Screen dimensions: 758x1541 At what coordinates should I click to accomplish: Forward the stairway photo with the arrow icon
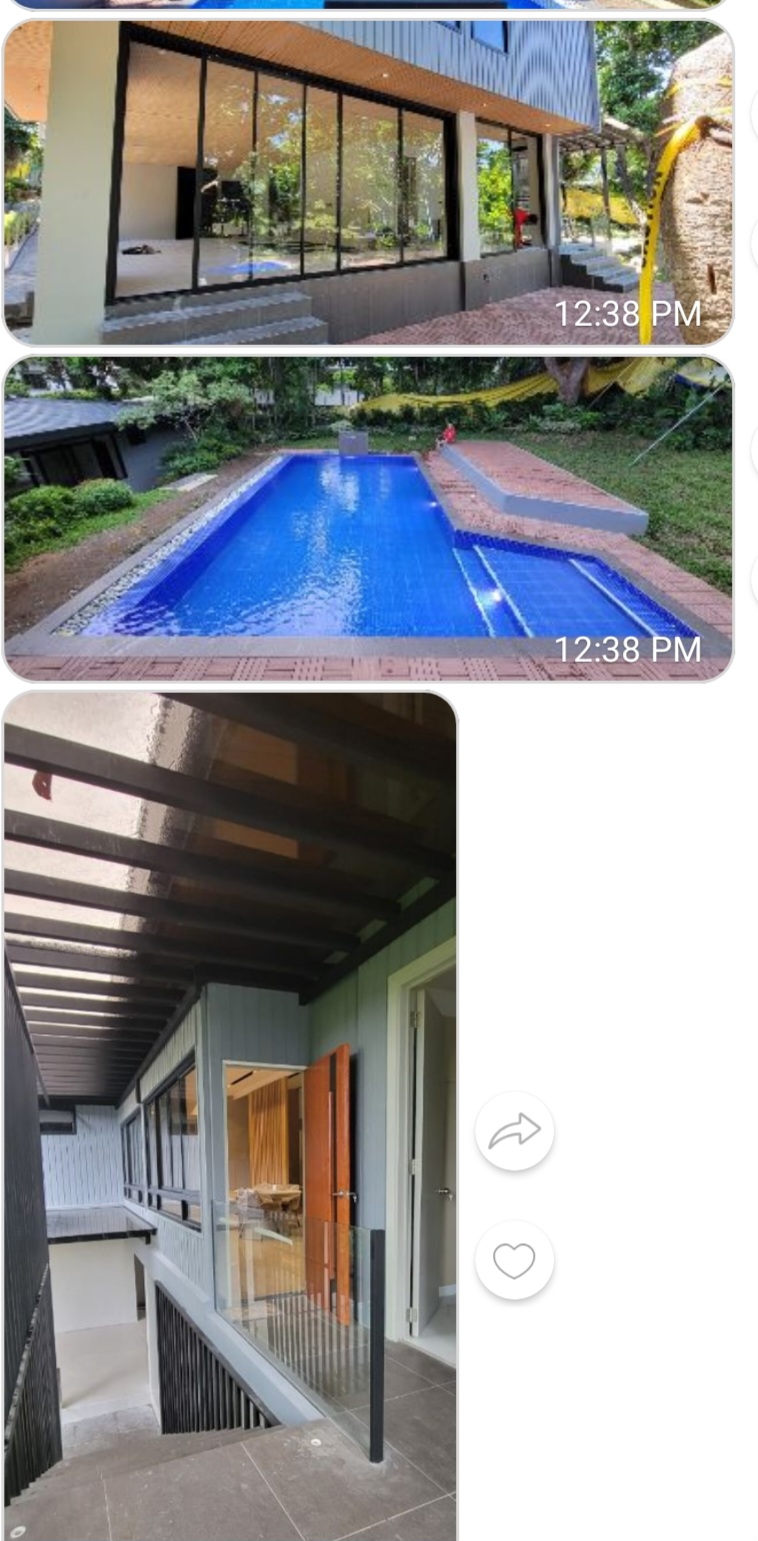tap(514, 1131)
